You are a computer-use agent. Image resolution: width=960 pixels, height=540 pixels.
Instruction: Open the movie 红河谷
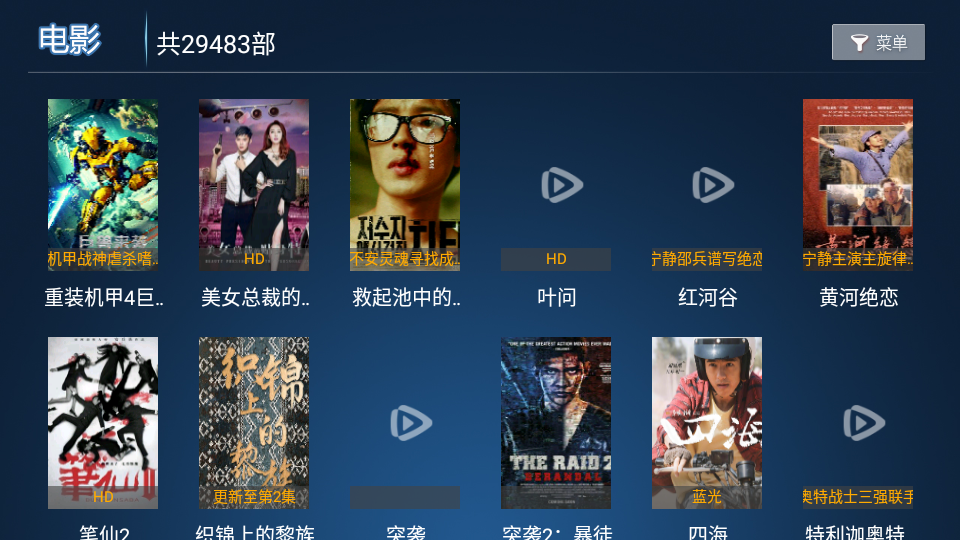707,185
